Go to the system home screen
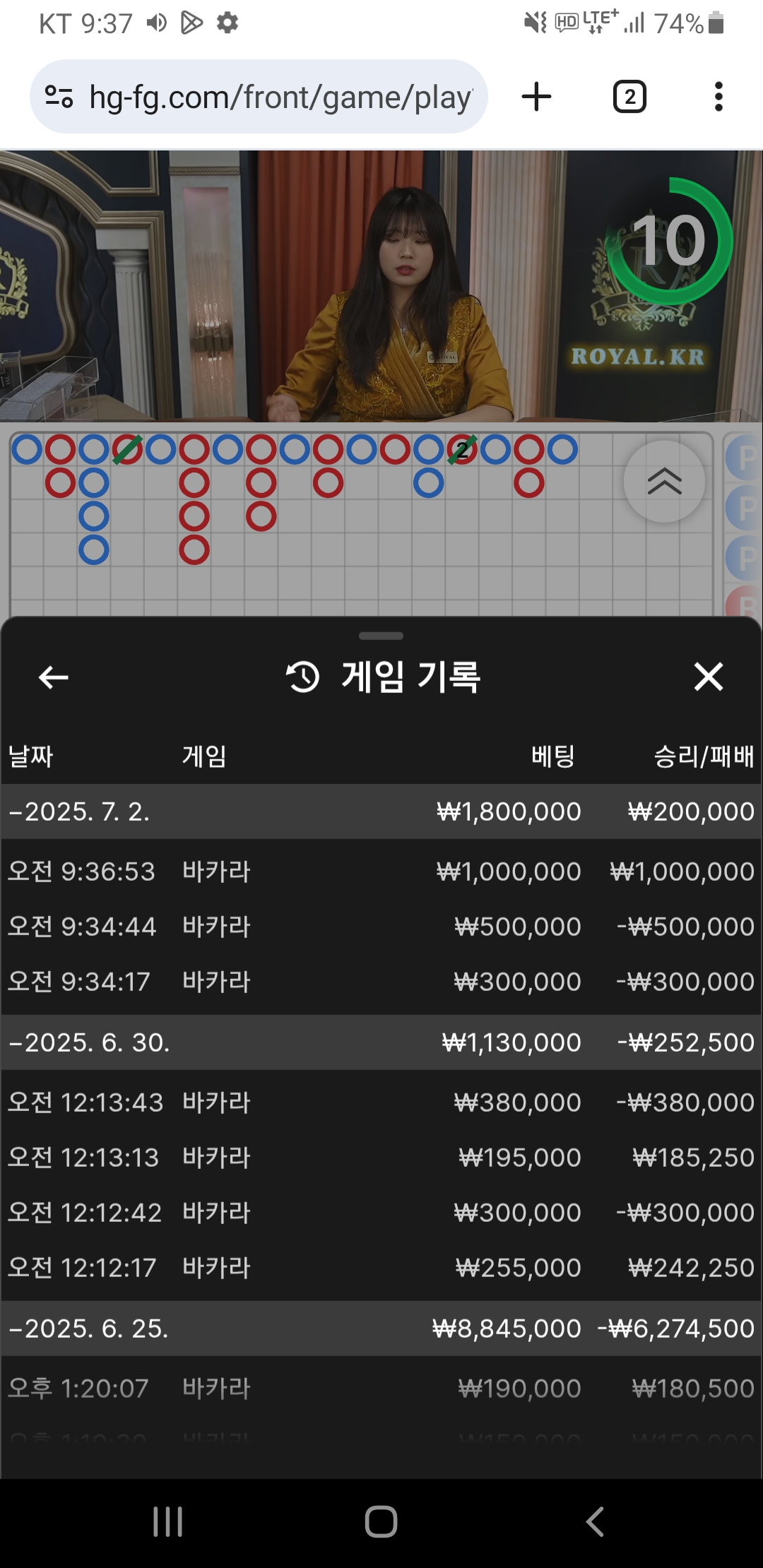Viewport: 763px width, 1568px height. coord(381,1521)
